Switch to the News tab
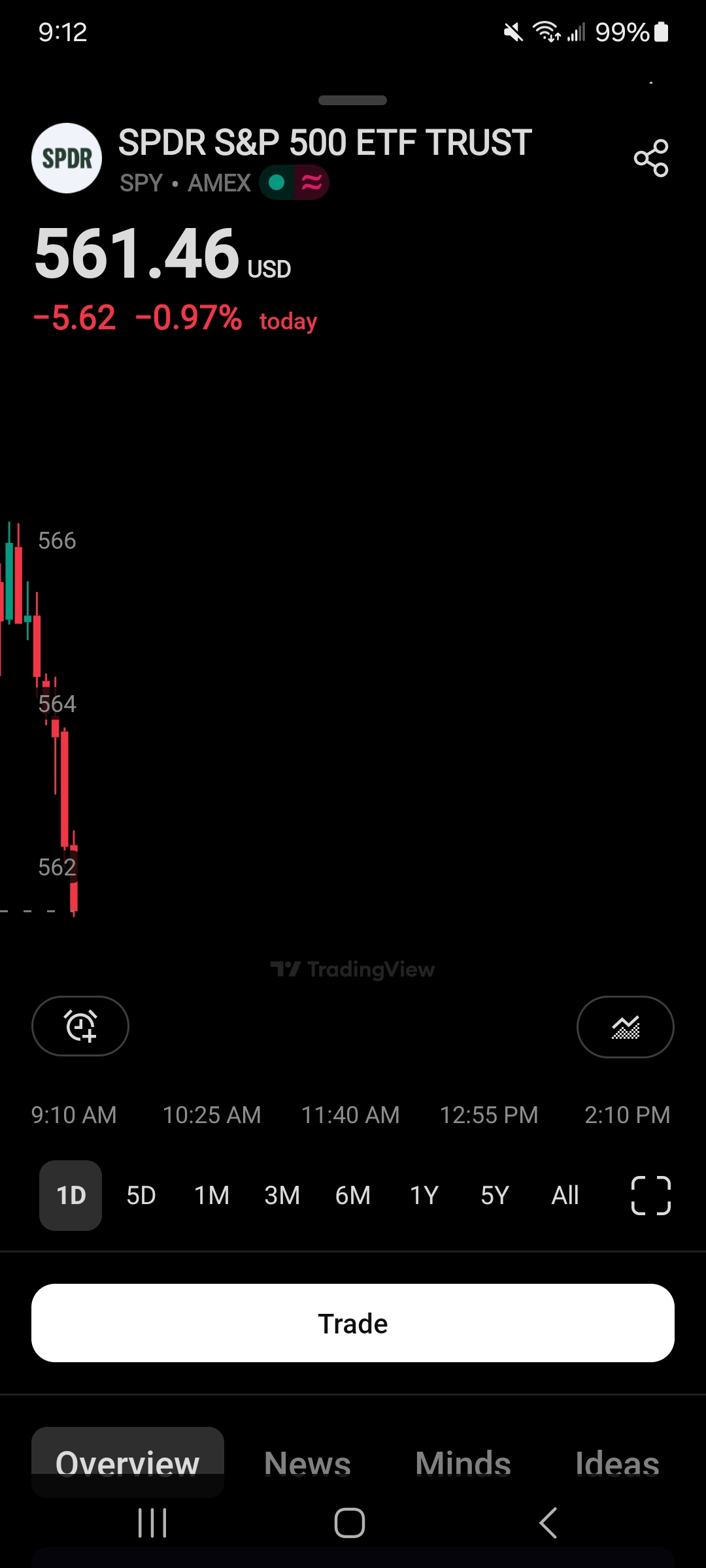The image size is (706, 1568). coord(307,1463)
